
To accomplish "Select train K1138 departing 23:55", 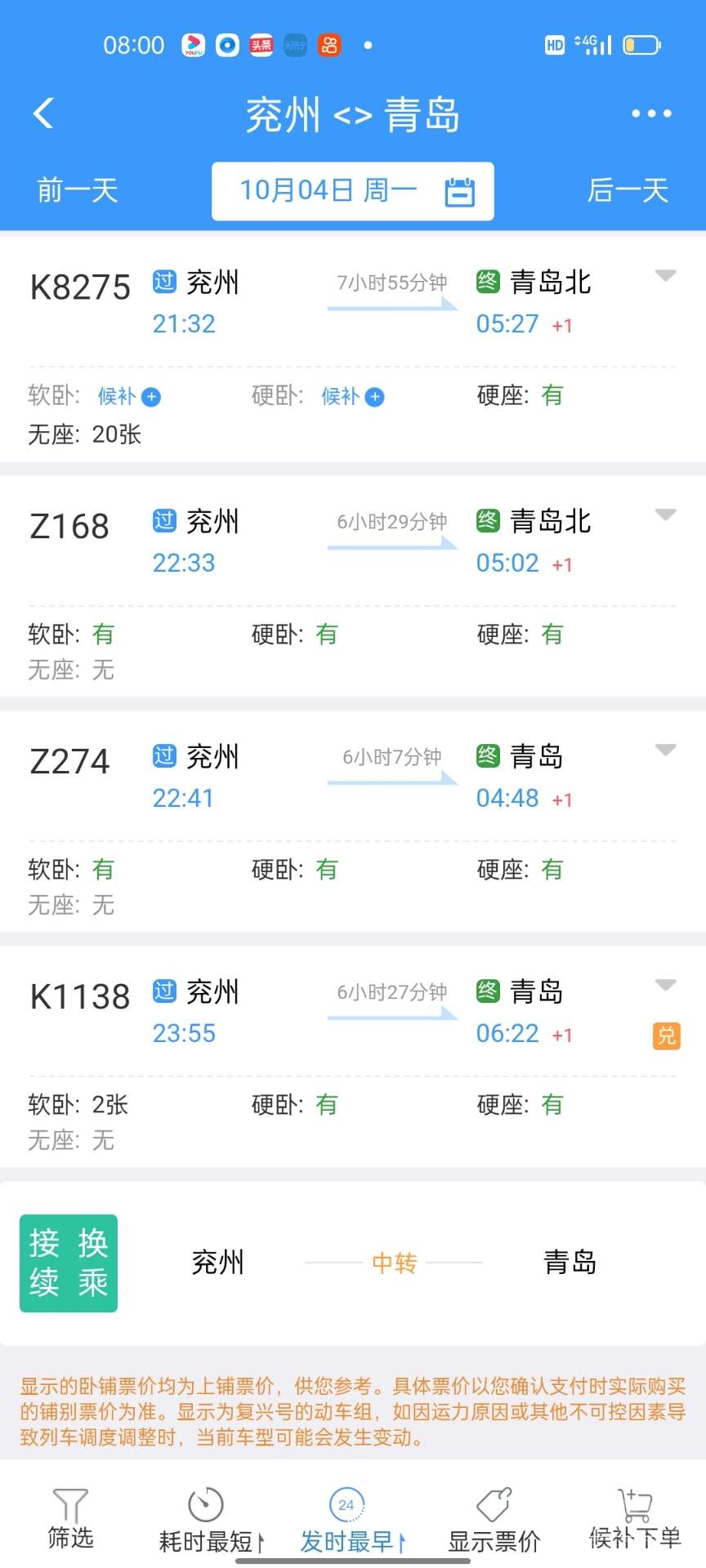I will point(80,997).
